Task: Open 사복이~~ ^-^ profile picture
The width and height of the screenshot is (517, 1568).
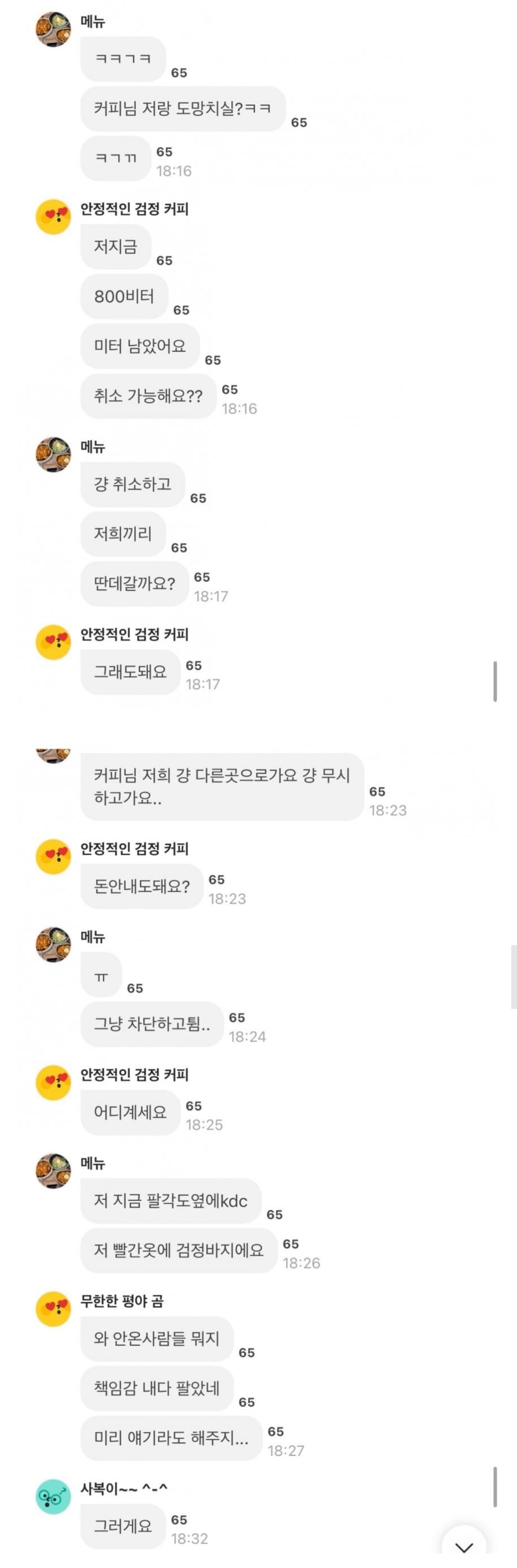Action: tap(53, 1496)
